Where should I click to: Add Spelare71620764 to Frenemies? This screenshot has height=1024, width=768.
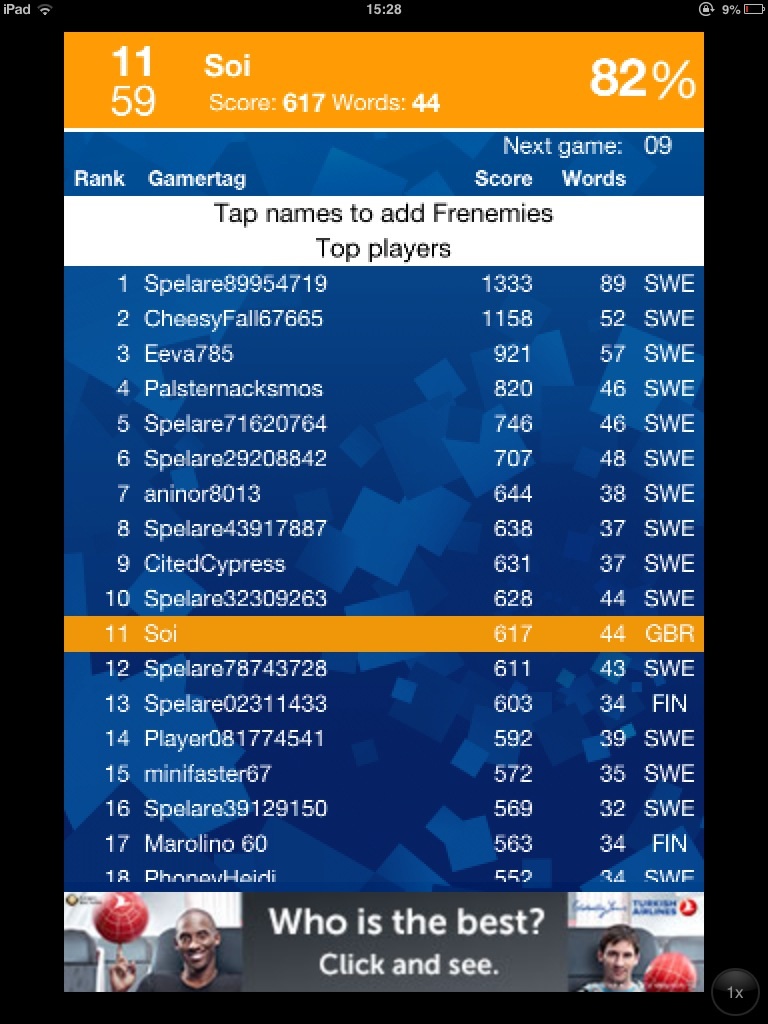pyautogui.click(x=235, y=424)
